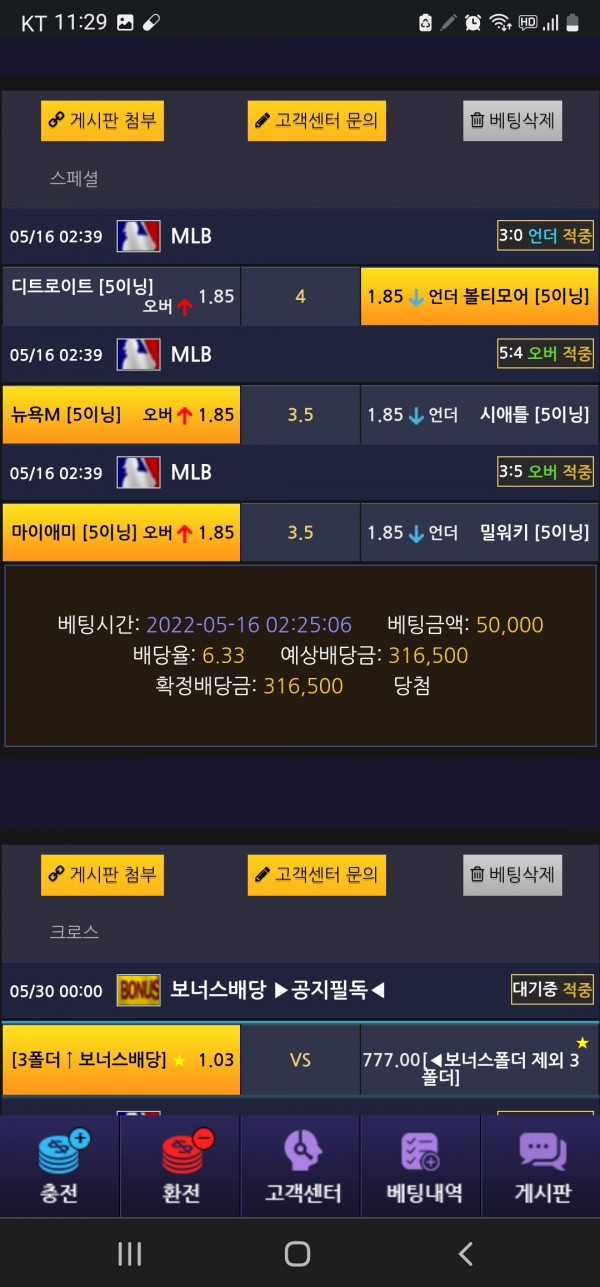Open the 충전 tab
The image size is (600, 1287).
[x=60, y=1167]
